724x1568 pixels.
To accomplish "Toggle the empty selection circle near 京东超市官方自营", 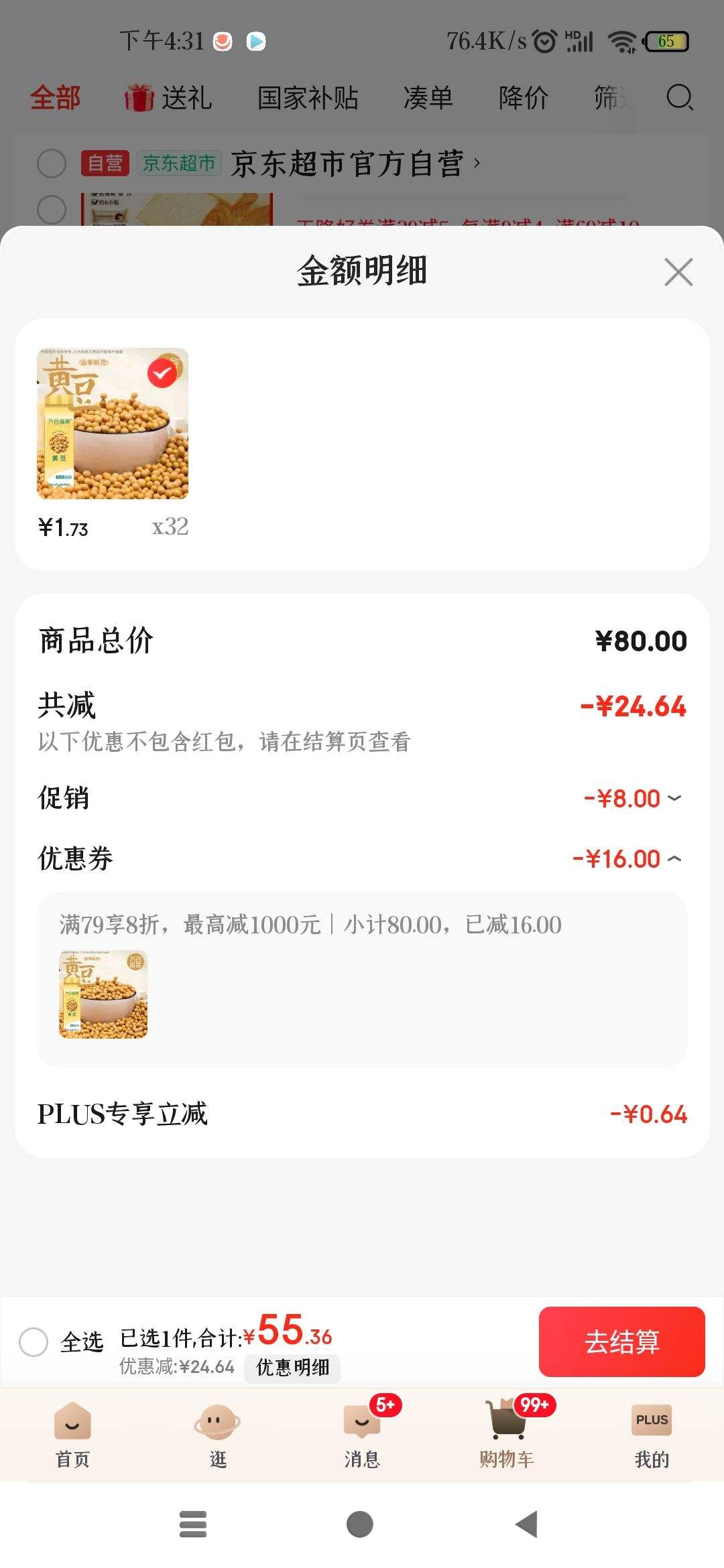I will [52, 163].
